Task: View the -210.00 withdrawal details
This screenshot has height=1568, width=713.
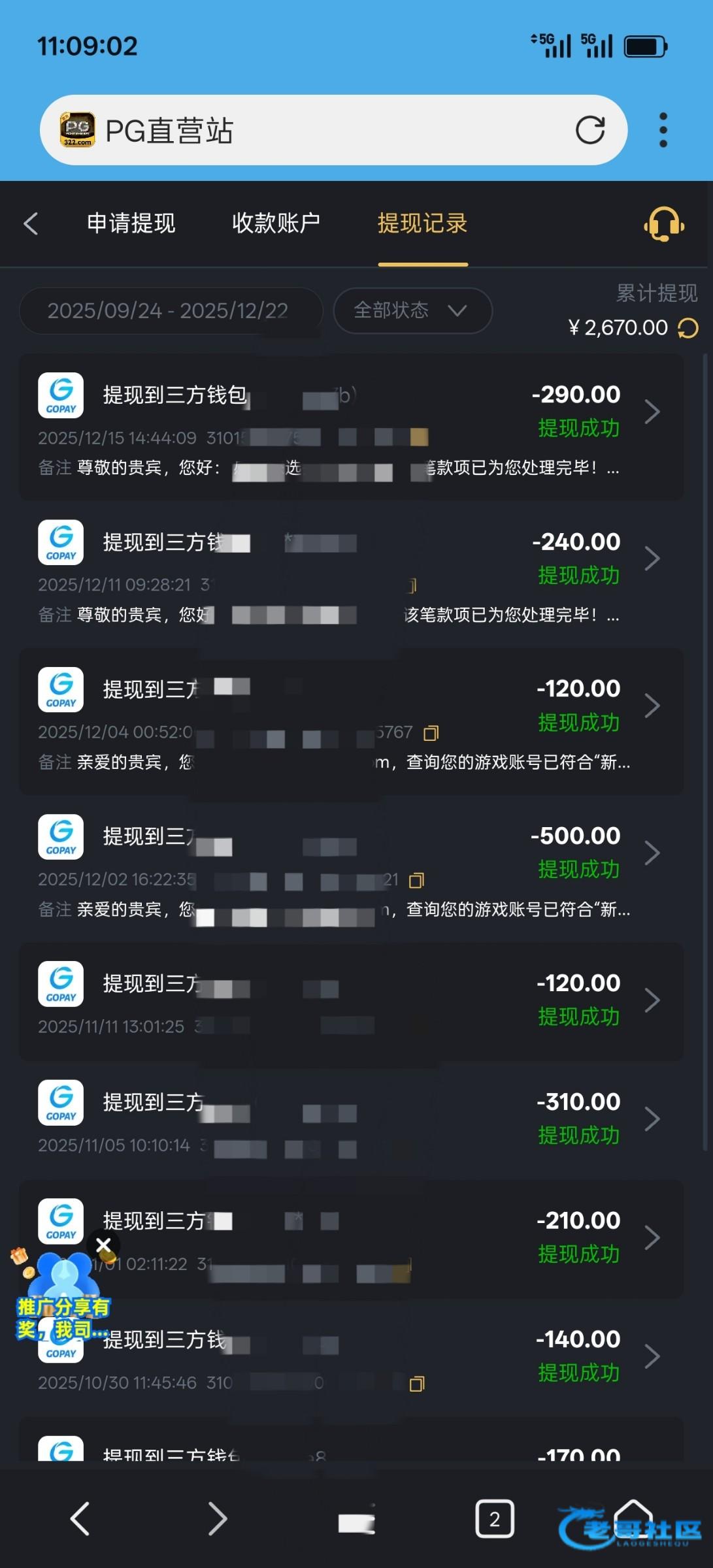Action: point(652,1237)
